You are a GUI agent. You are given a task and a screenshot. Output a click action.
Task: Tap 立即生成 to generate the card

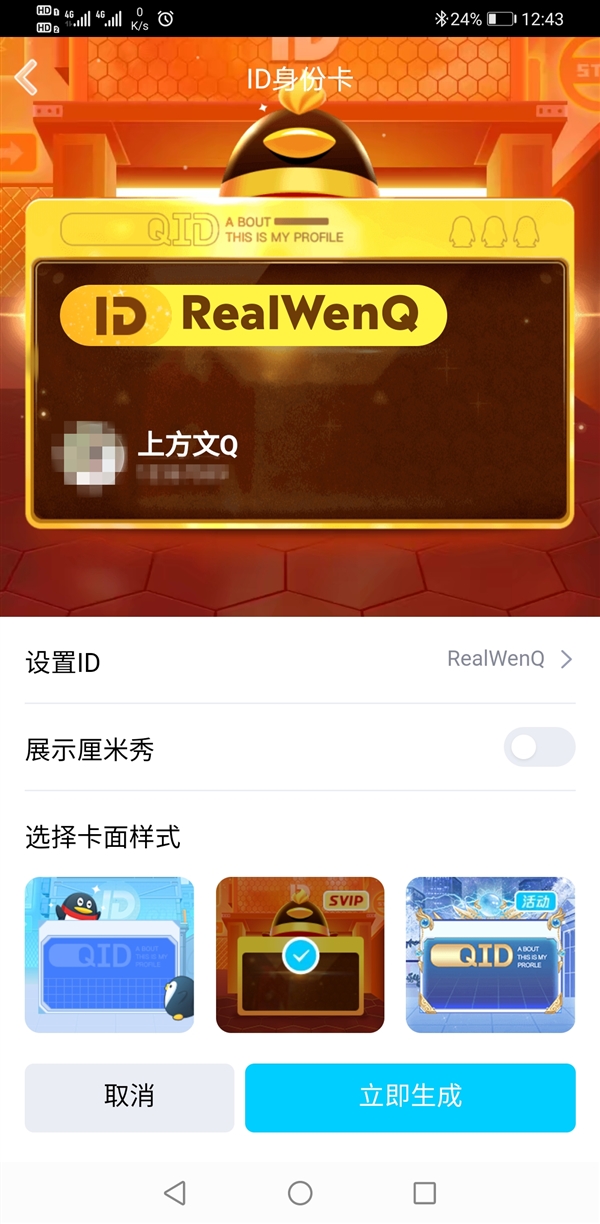tap(410, 1097)
